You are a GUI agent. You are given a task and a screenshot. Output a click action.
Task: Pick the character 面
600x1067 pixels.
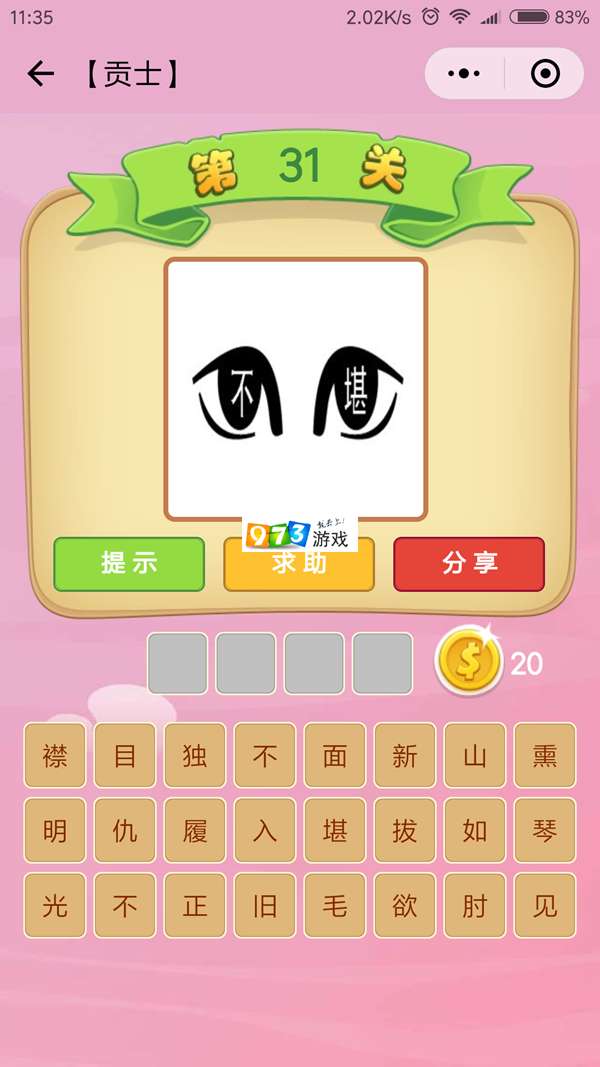click(335, 756)
